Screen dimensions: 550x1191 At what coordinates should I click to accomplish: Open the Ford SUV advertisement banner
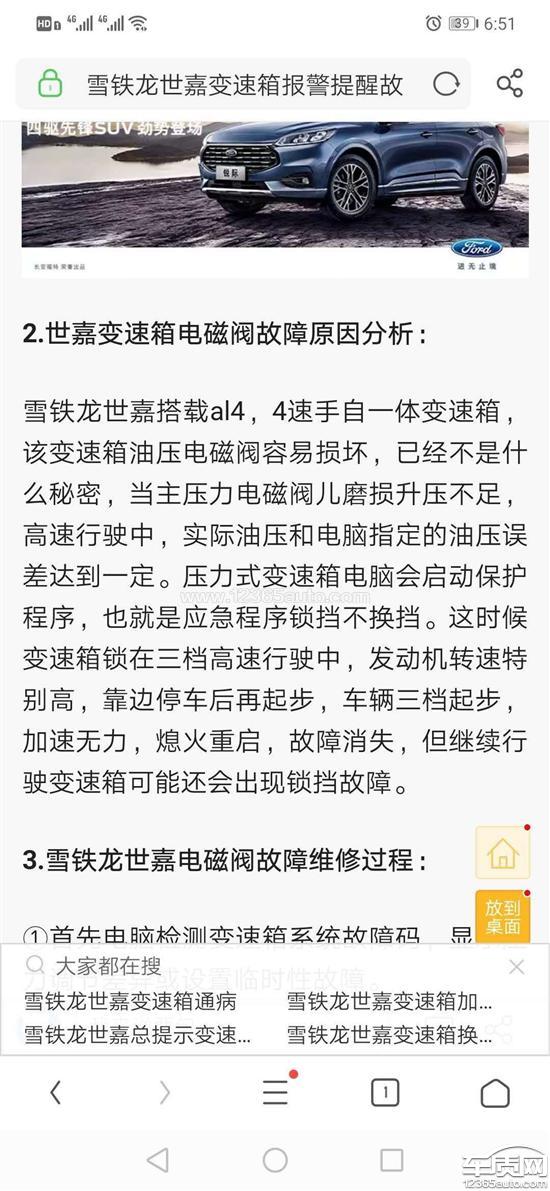(275, 199)
